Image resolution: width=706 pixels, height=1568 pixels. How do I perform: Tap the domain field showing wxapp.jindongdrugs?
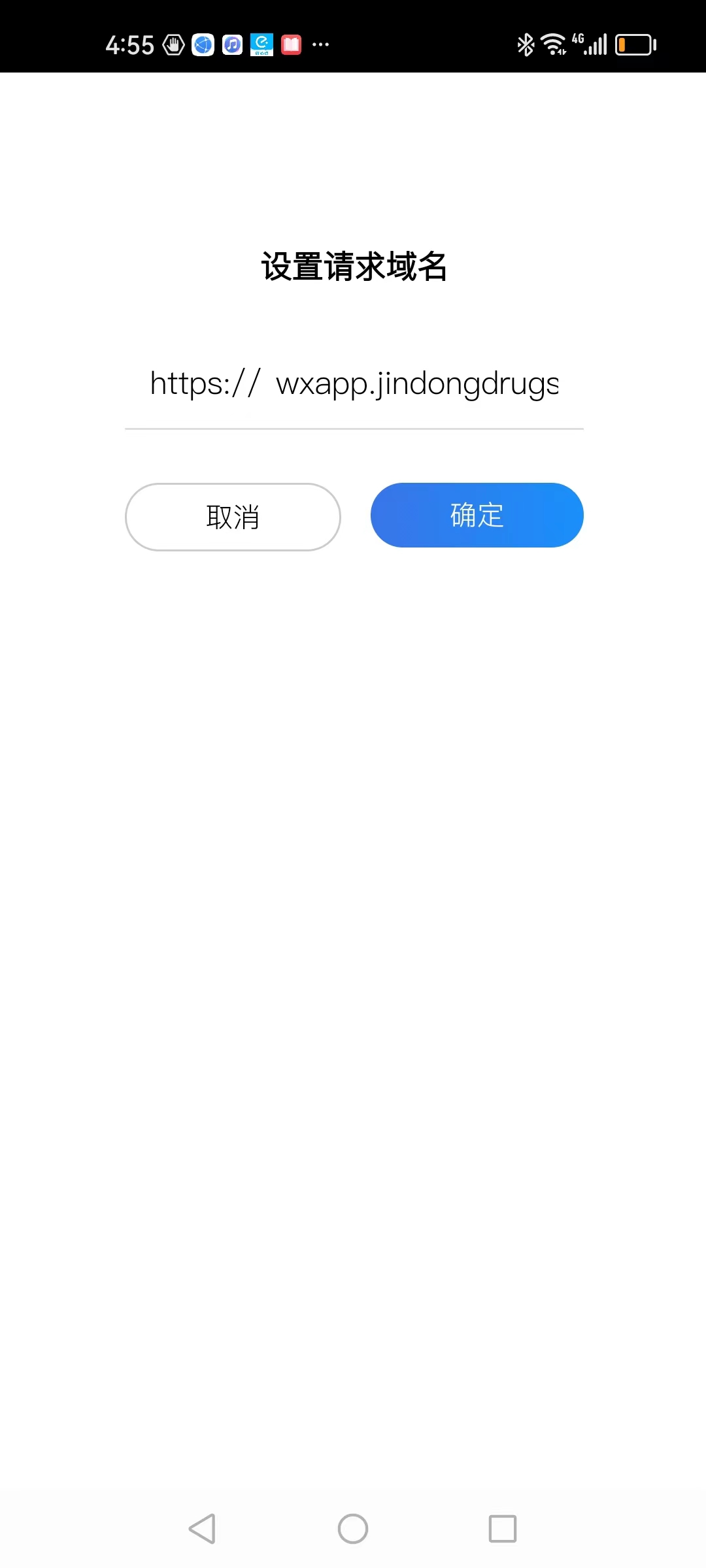point(417,384)
